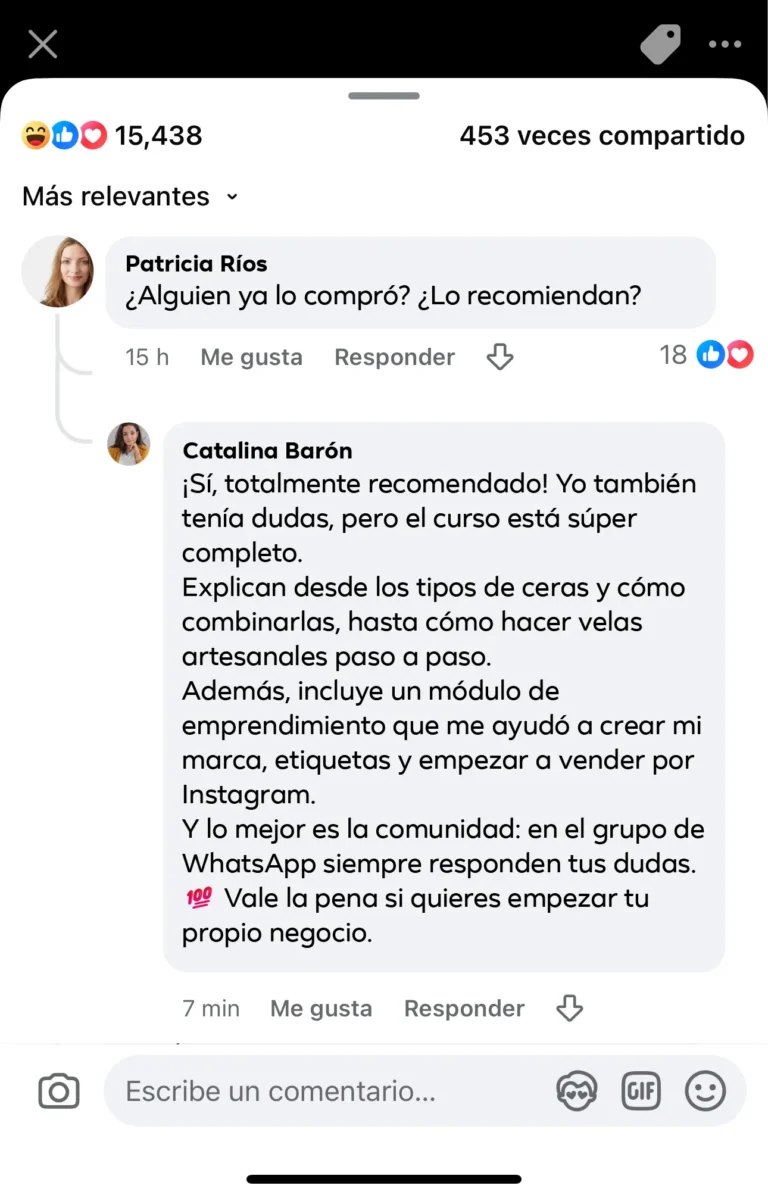
Task: Reply to Catalina Barón's comment
Action: click(464, 1009)
